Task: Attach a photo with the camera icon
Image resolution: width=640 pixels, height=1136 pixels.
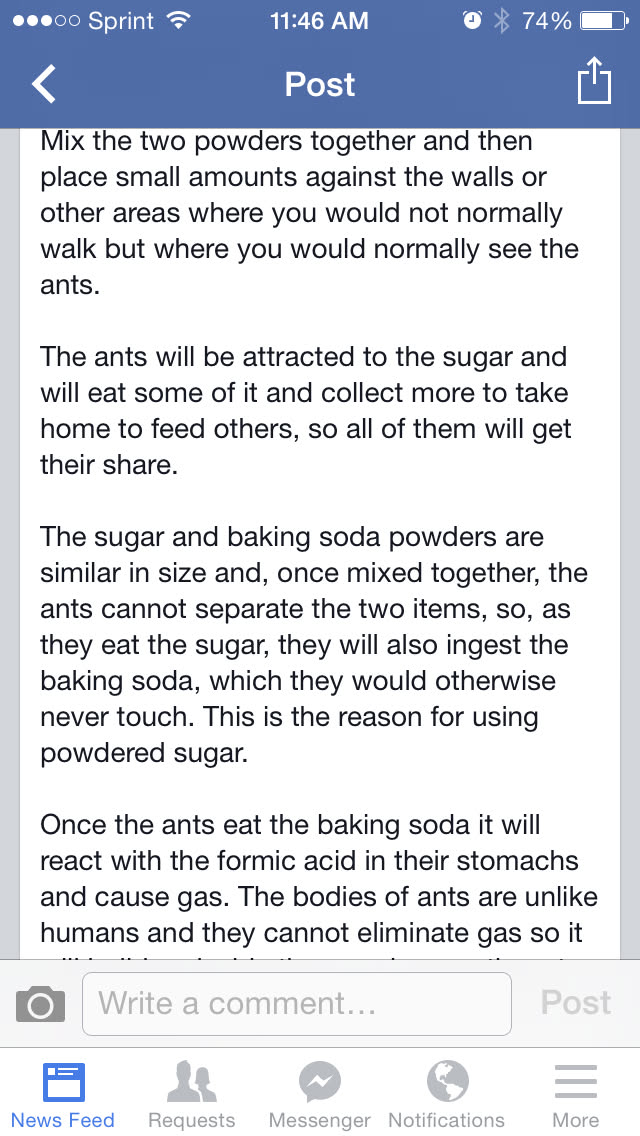Action: 41,1003
